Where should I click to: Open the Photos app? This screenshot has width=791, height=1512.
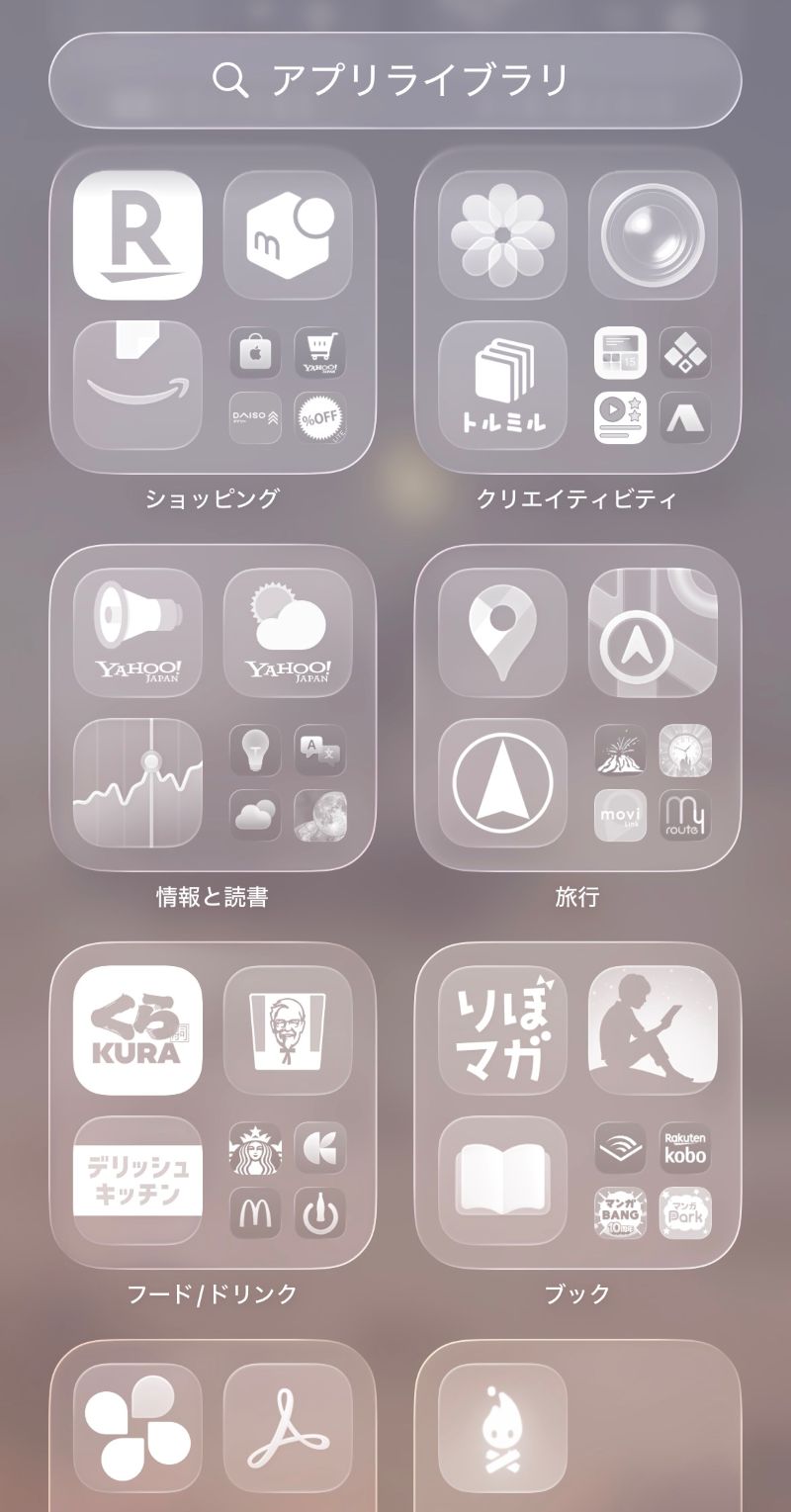502,235
